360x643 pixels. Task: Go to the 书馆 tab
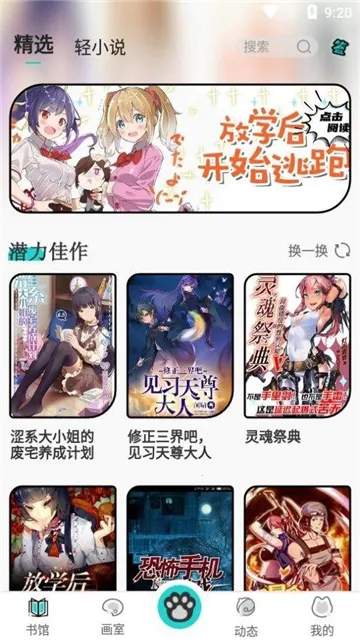point(38,616)
